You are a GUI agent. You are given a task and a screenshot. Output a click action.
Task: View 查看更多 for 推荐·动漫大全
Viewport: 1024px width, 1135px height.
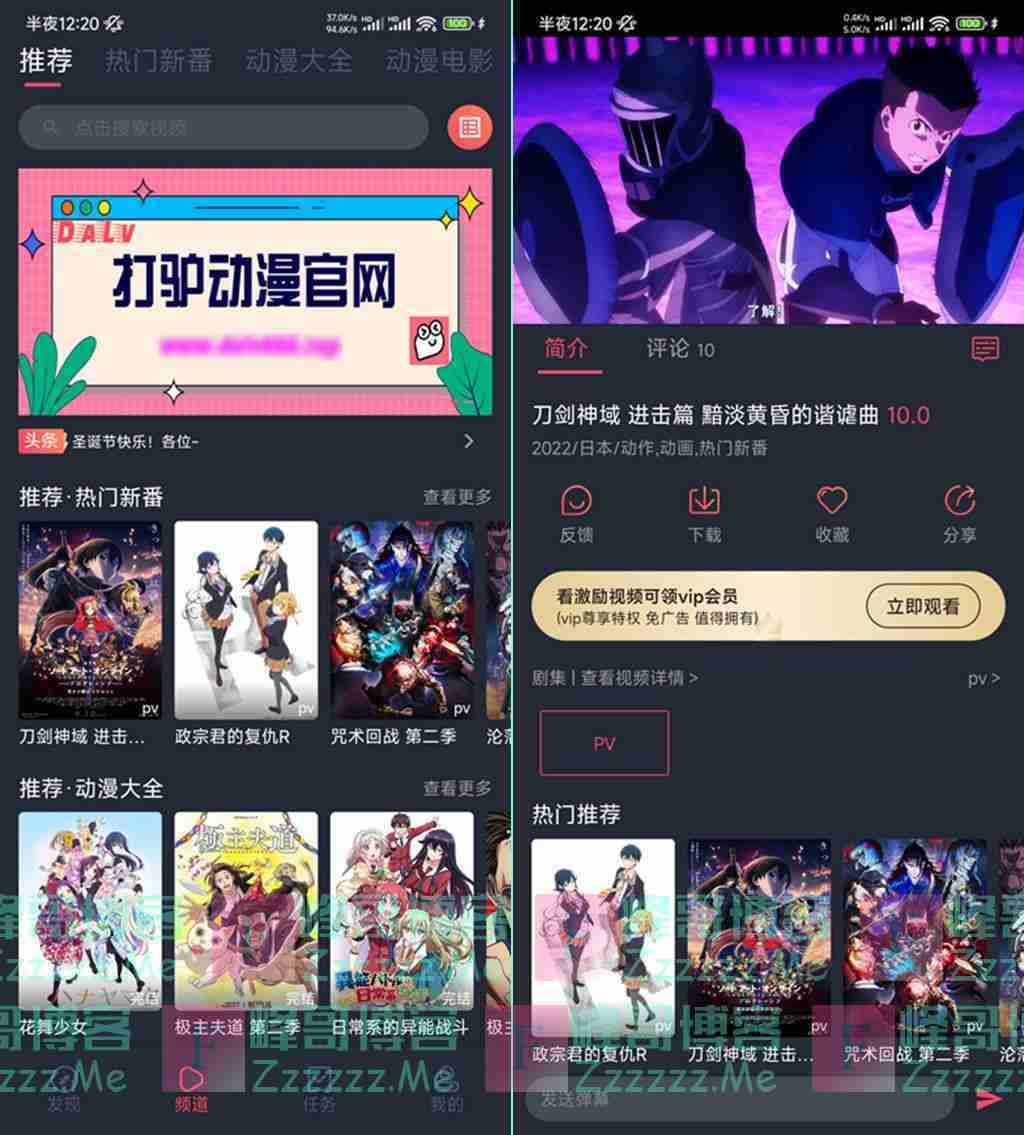(x=457, y=788)
